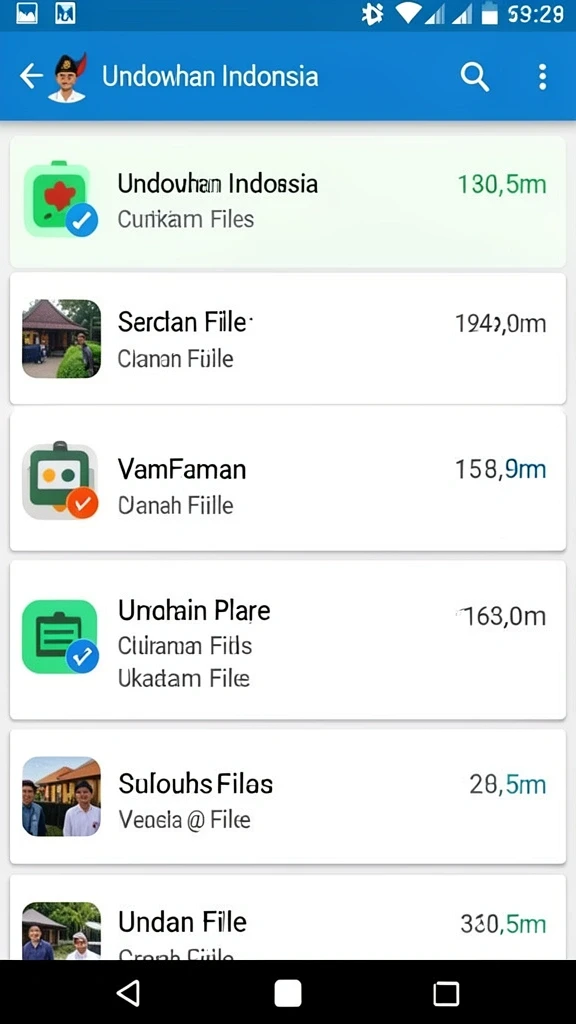Open recent apps from the navigation bar
Image resolution: width=576 pixels, height=1024 pixels.
click(x=446, y=993)
